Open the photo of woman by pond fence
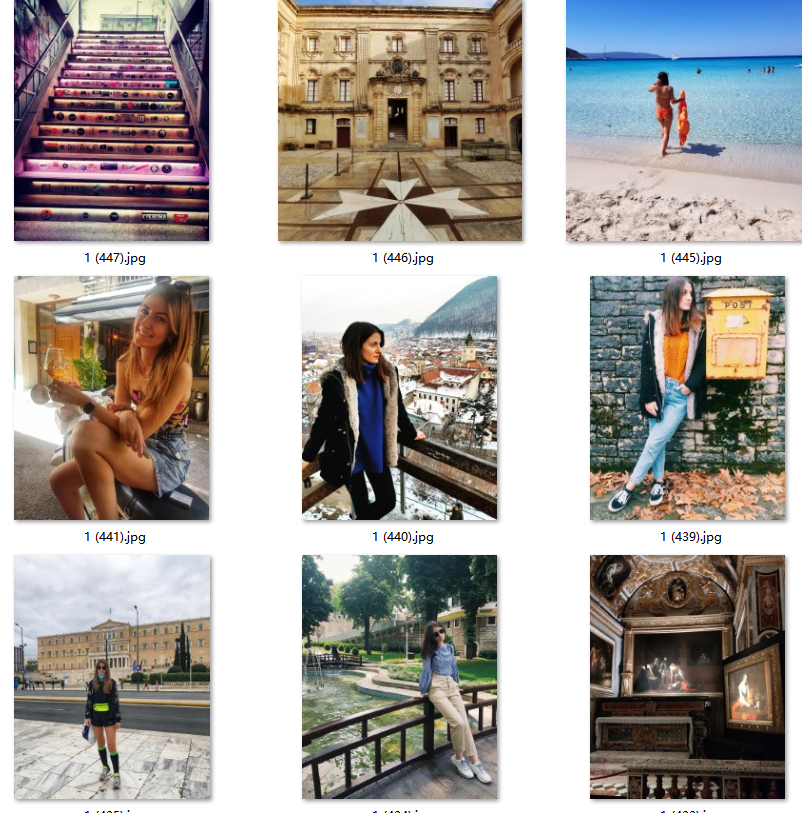This screenshot has height=813, width=802. (399, 676)
